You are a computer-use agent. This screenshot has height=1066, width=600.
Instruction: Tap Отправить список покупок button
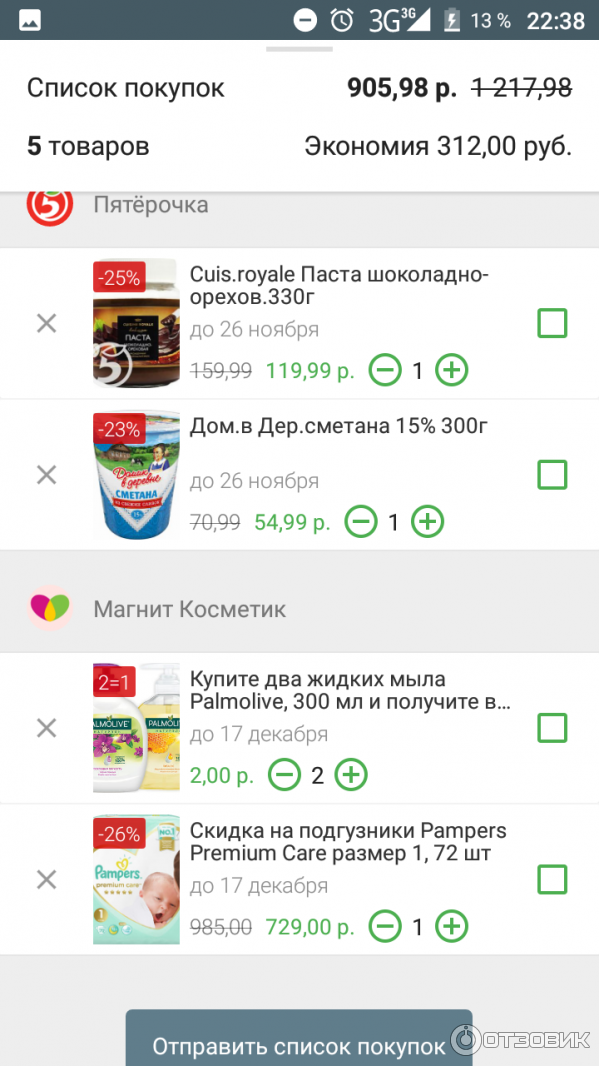coord(298,1046)
